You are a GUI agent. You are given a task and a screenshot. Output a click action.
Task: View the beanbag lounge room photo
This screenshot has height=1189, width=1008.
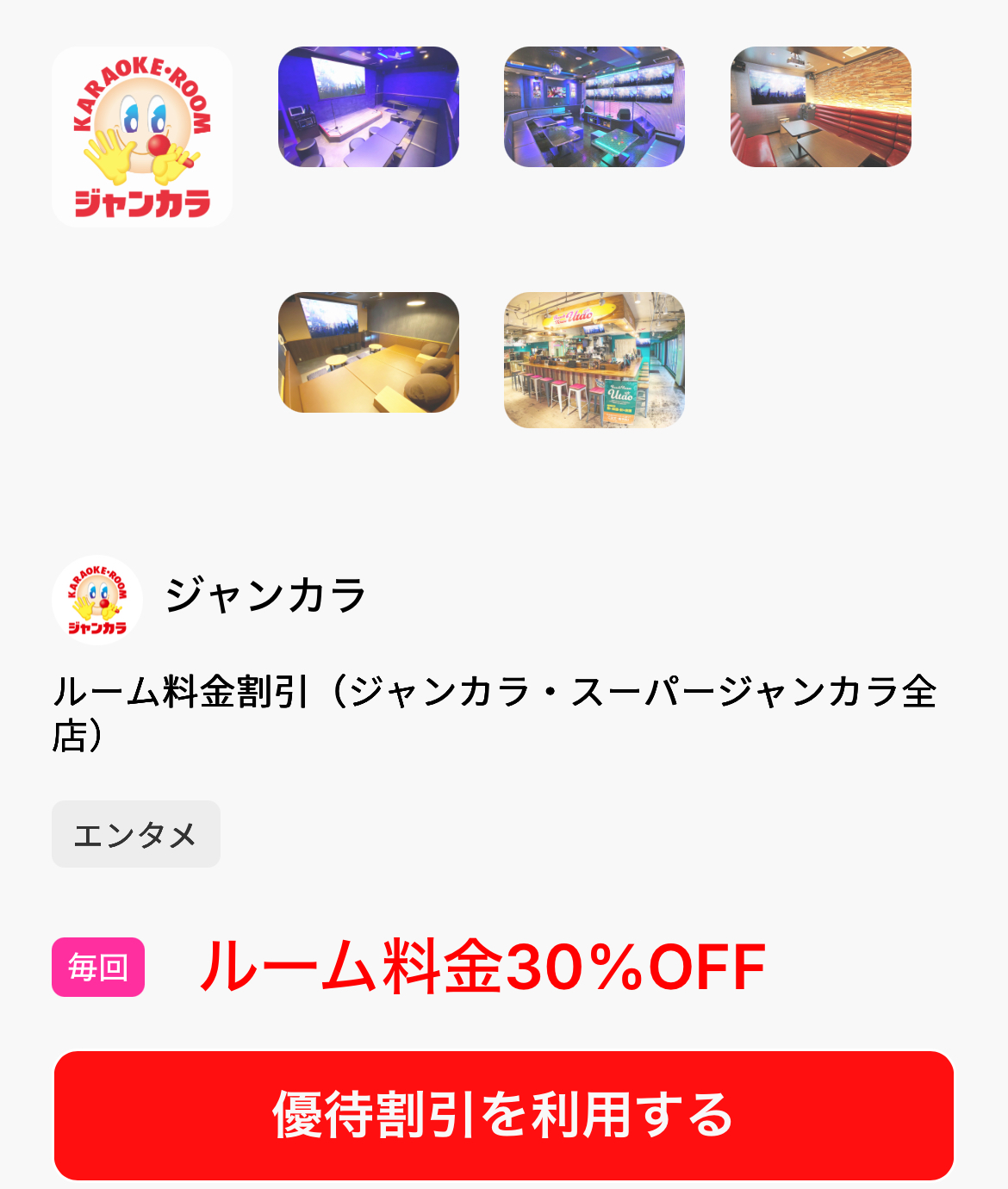368,352
